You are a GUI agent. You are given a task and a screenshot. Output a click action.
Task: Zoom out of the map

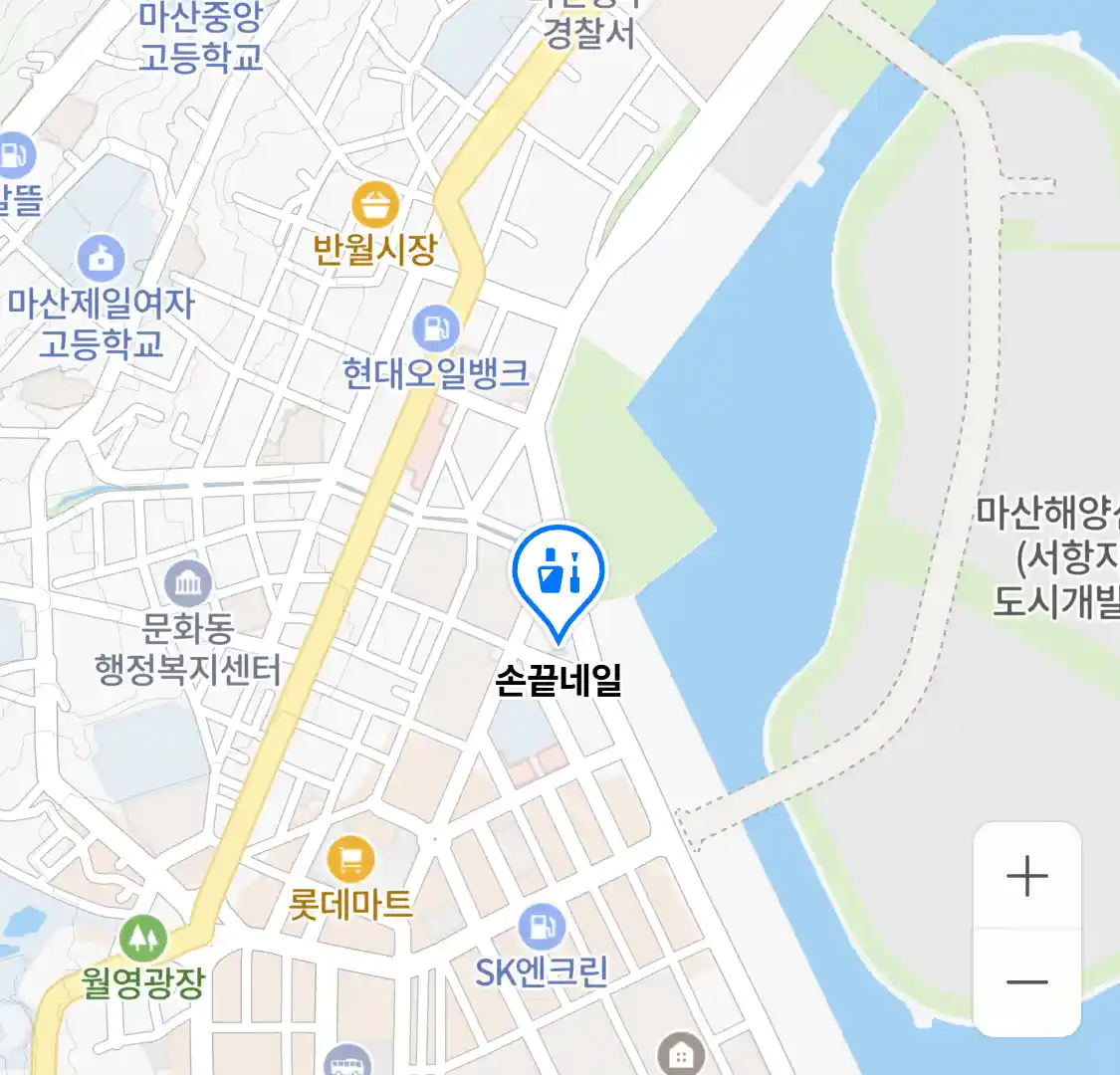[1026, 982]
